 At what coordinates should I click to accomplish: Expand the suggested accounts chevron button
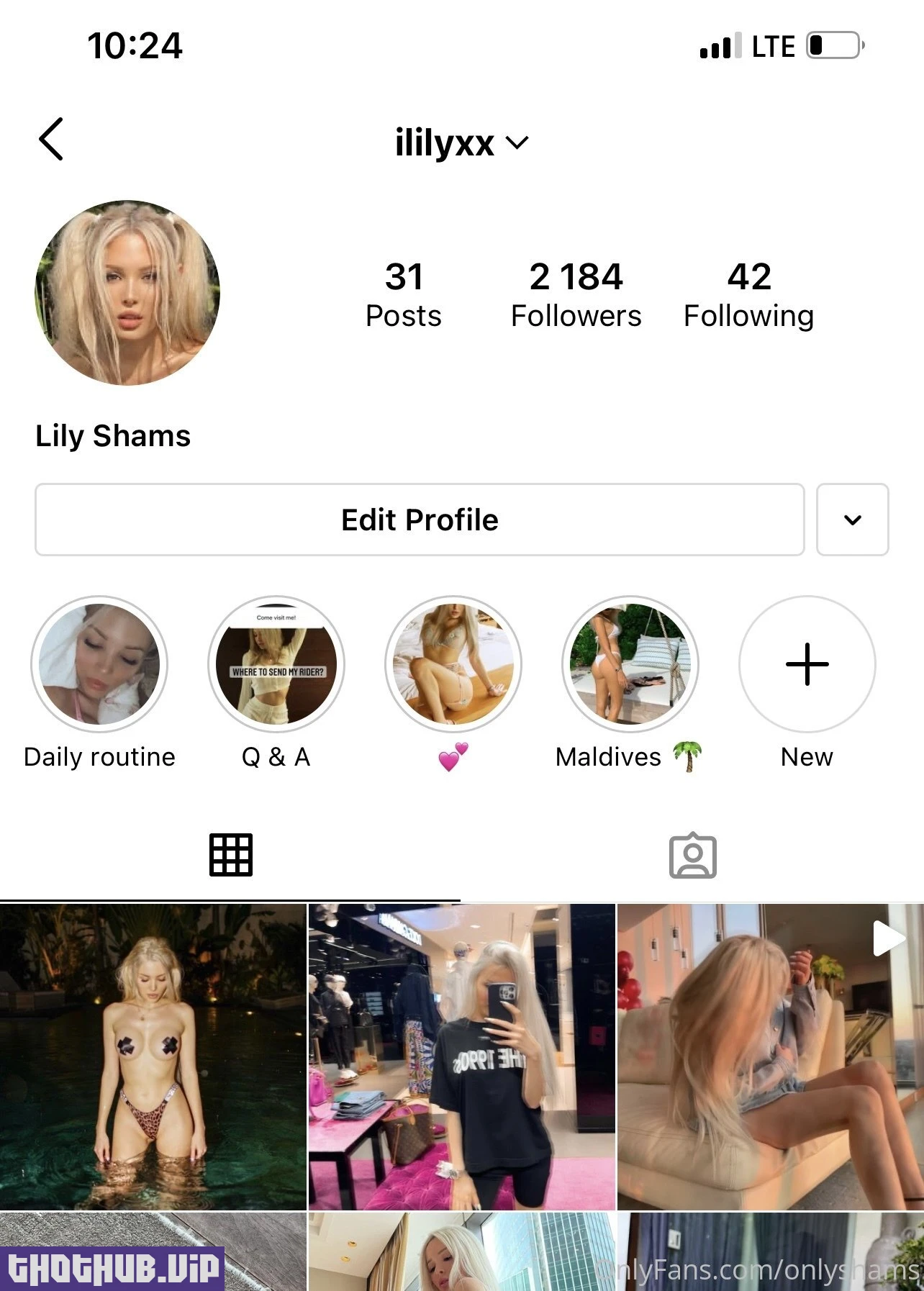point(852,520)
